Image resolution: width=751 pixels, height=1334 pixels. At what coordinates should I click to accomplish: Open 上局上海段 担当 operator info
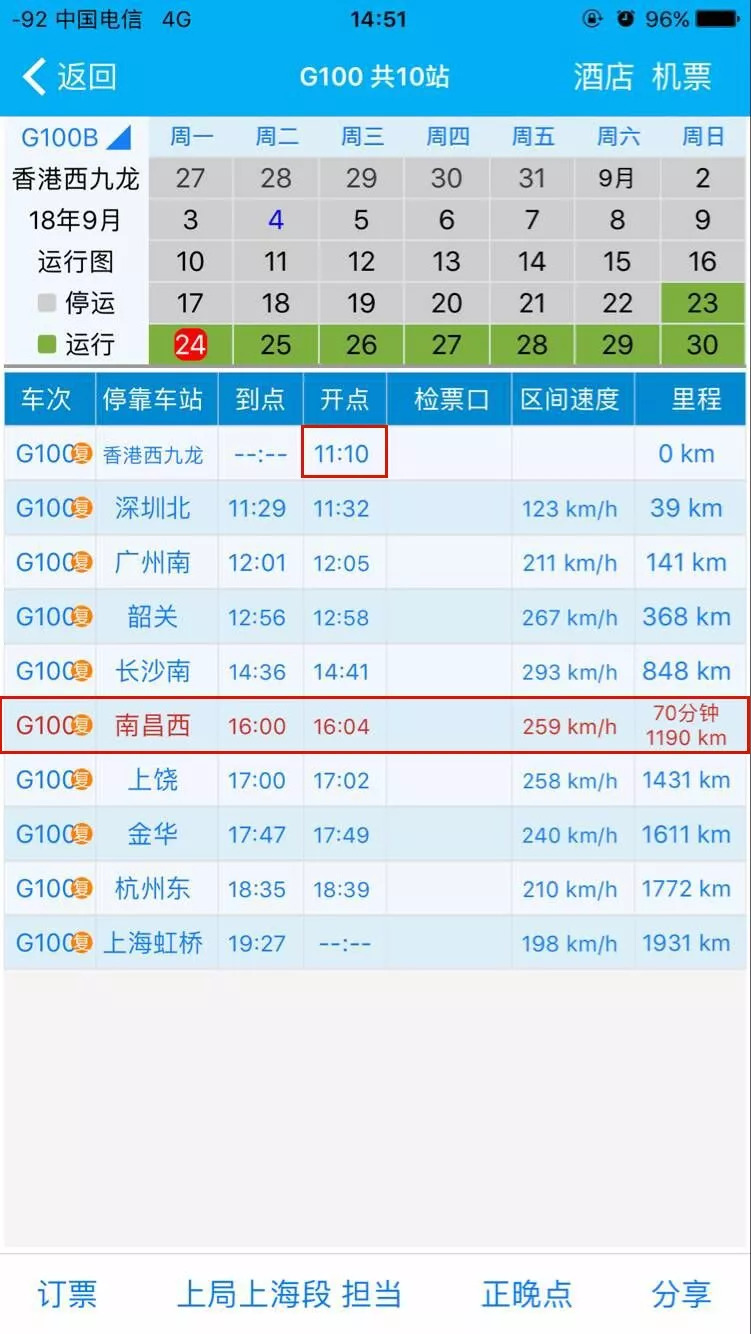click(289, 1294)
